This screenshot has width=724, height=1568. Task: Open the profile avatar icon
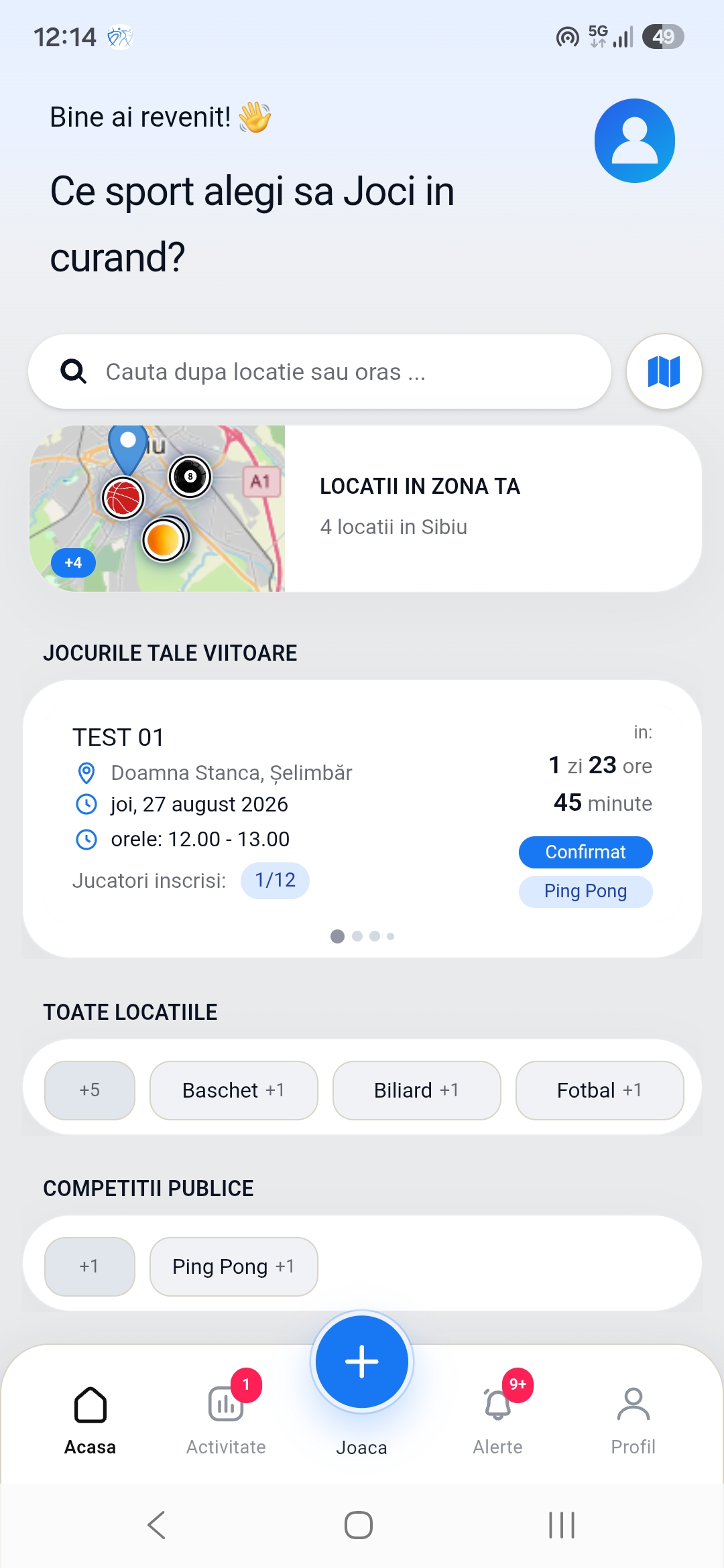tap(634, 141)
